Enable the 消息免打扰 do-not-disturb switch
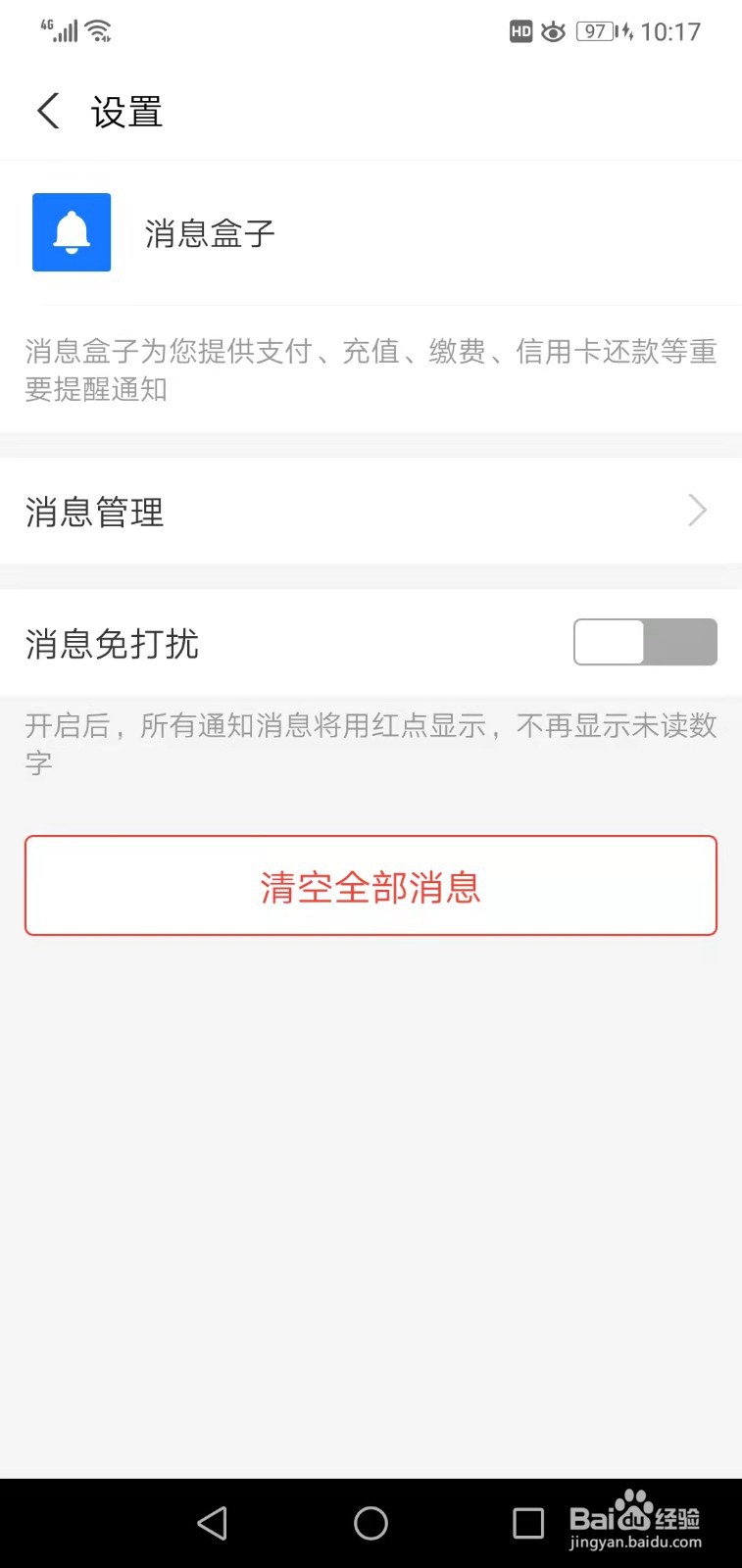This screenshot has height=1568, width=742. point(644,642)
